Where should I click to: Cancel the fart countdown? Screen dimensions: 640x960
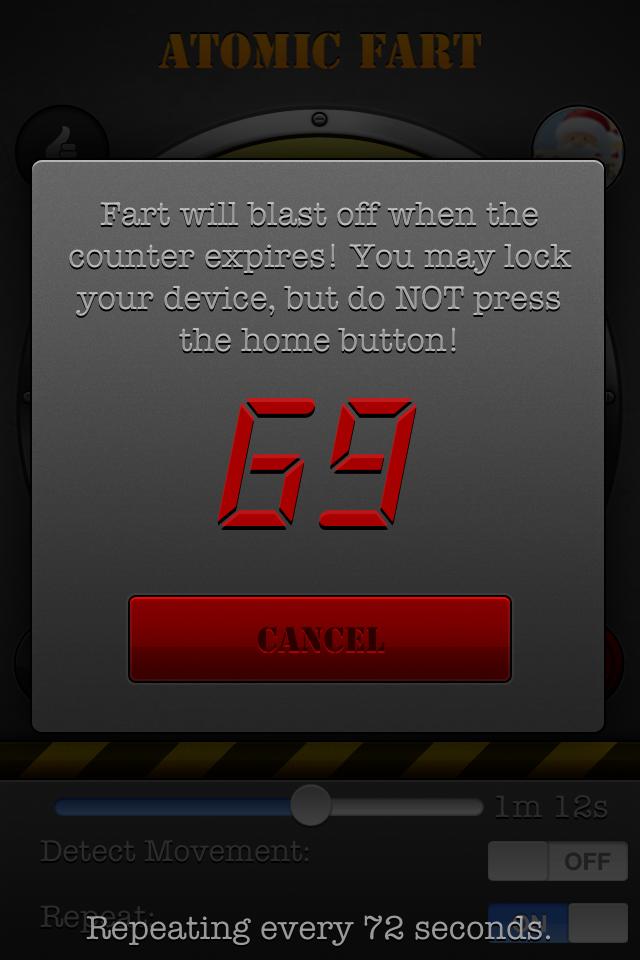[320, 639]
